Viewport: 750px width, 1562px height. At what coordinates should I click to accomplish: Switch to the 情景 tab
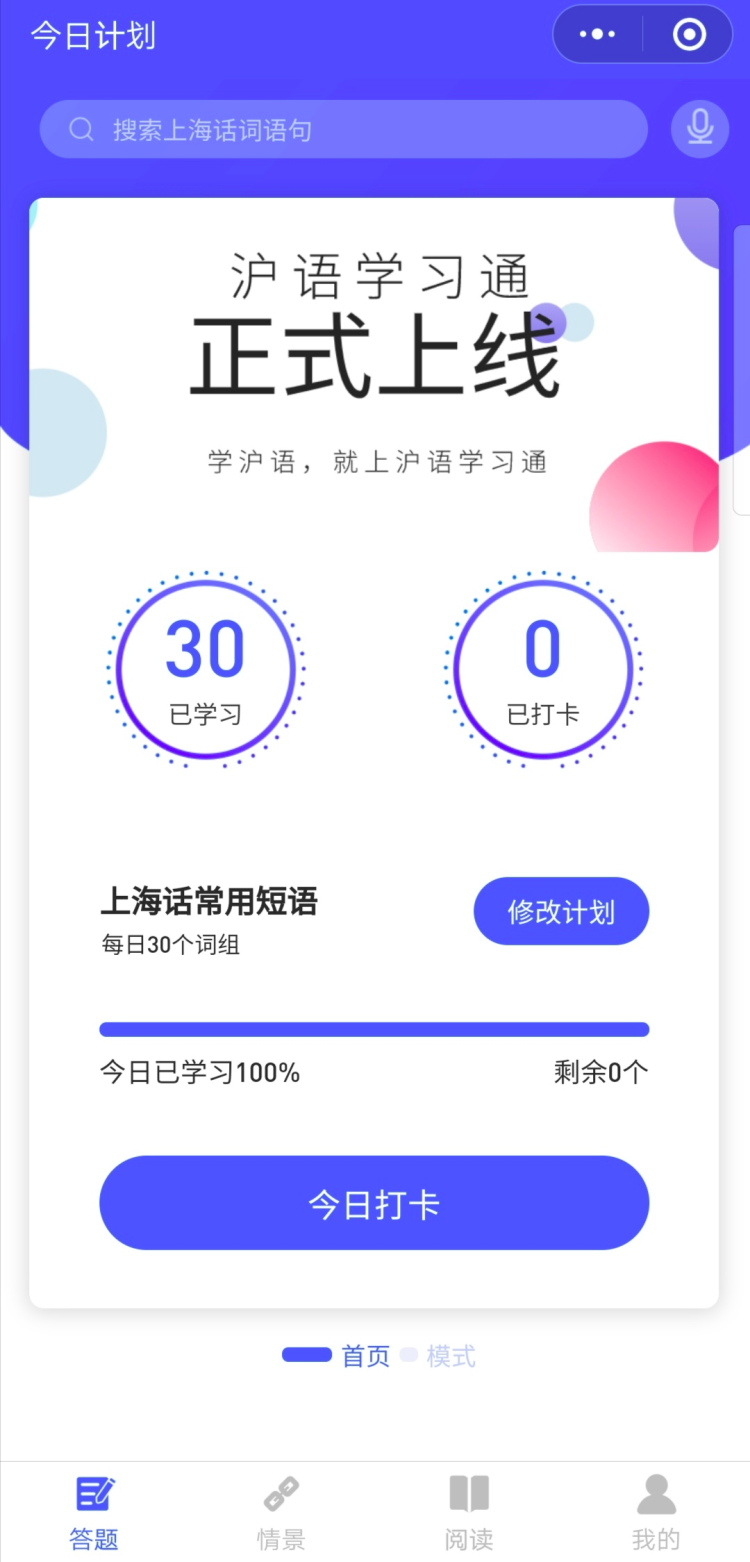(x=281, y=1512)
